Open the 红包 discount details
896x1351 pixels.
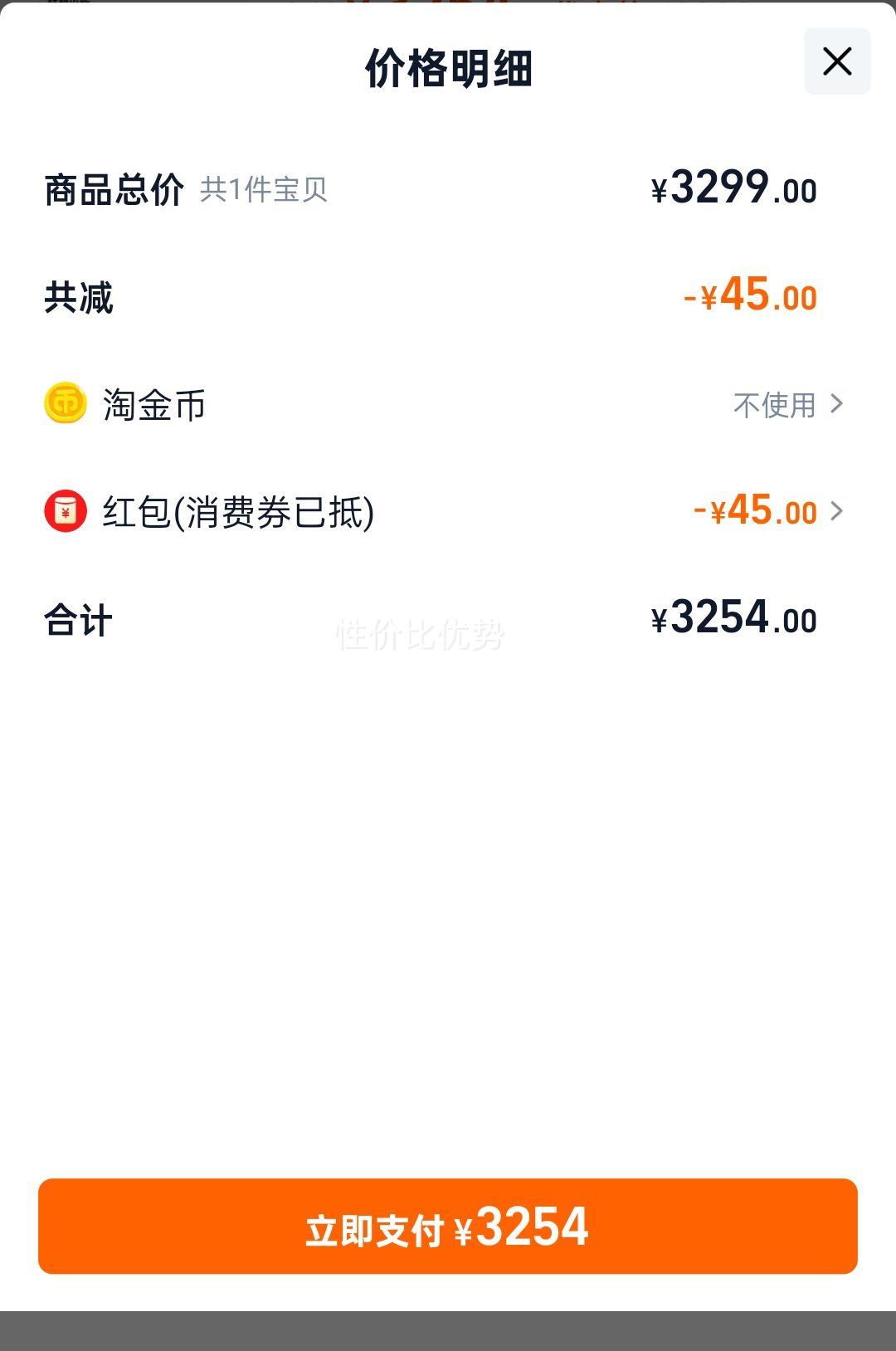tap(768, 511)
